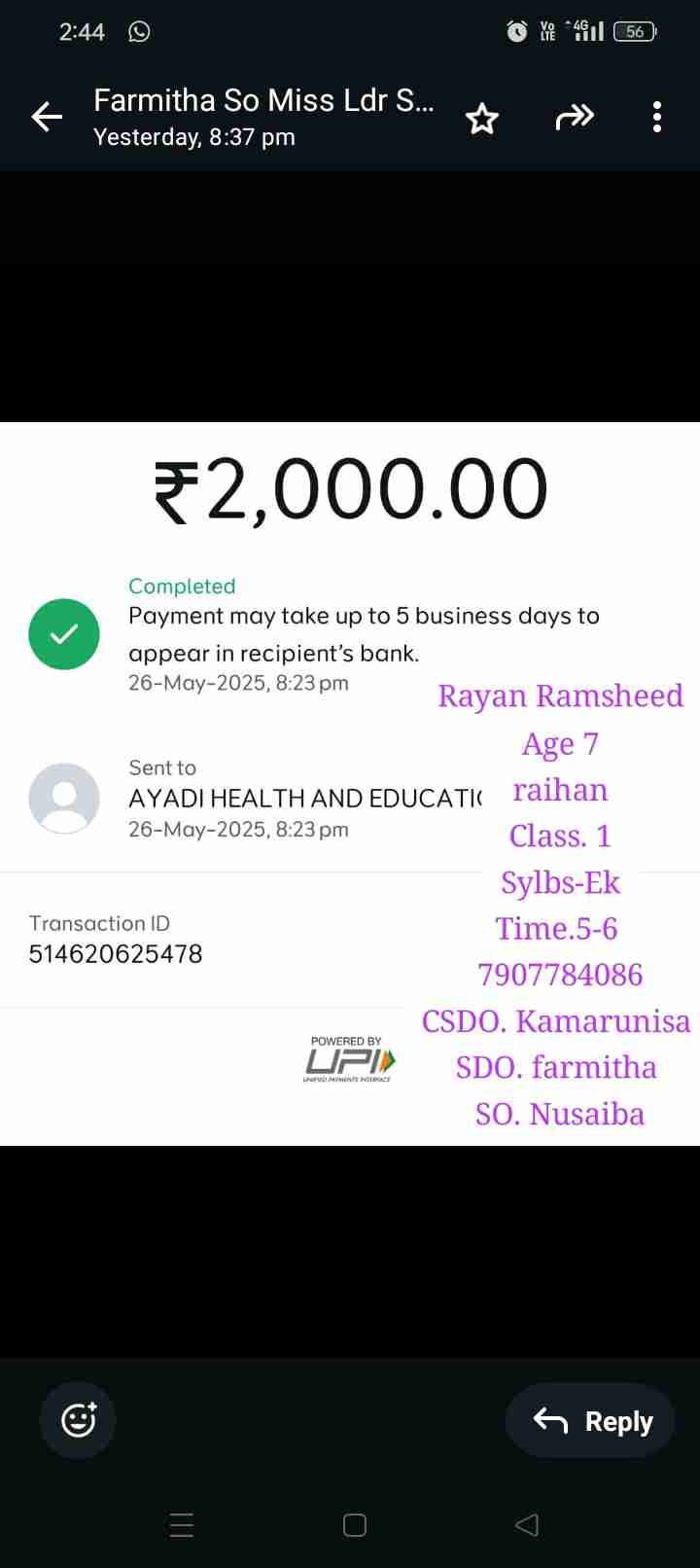Go back from the image viewer
Image resolution: width=700 pixels, height=1568 pixels.
click(47, 118)
